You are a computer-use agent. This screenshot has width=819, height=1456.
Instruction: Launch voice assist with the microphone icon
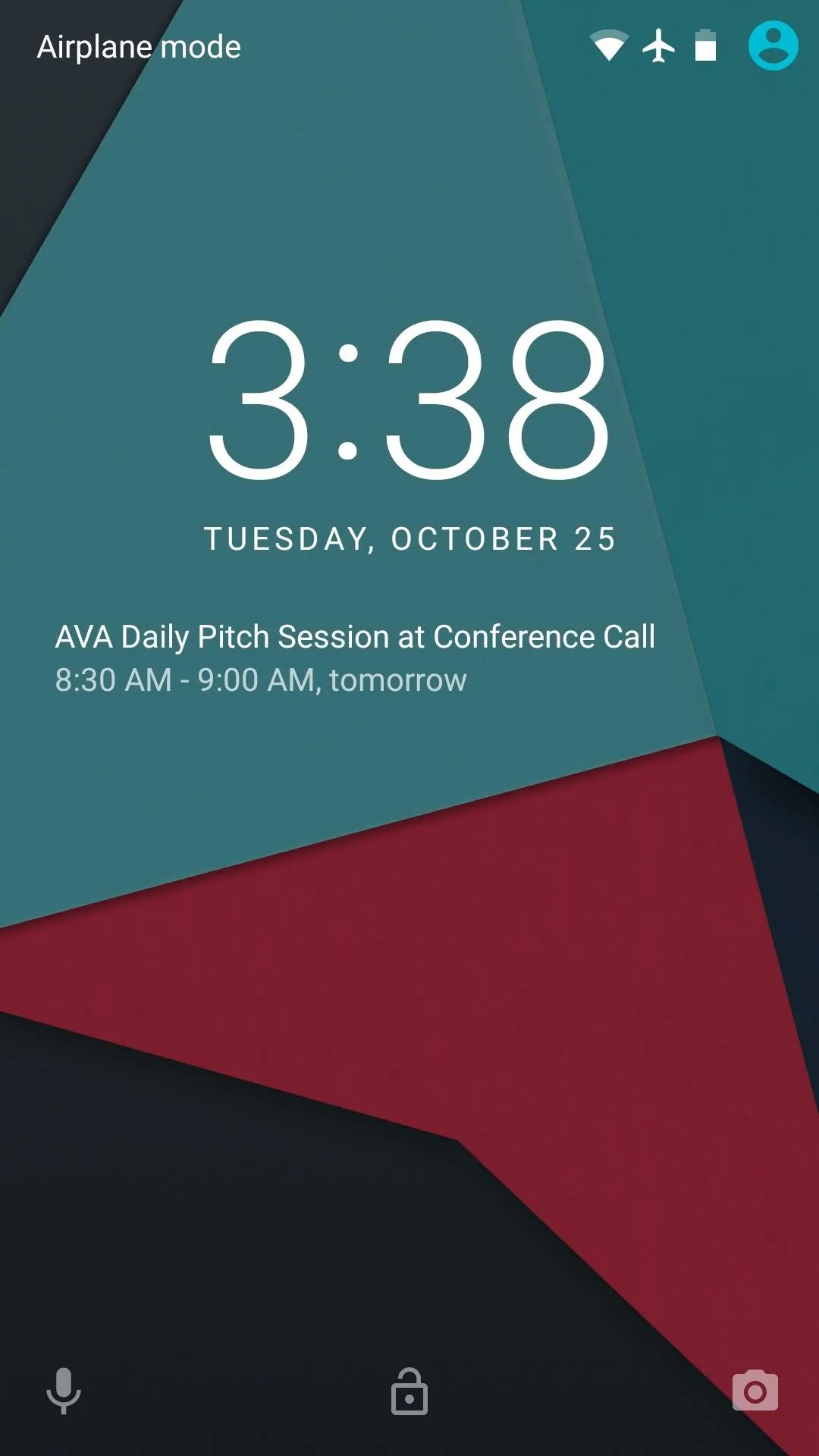pos(64,1391)
